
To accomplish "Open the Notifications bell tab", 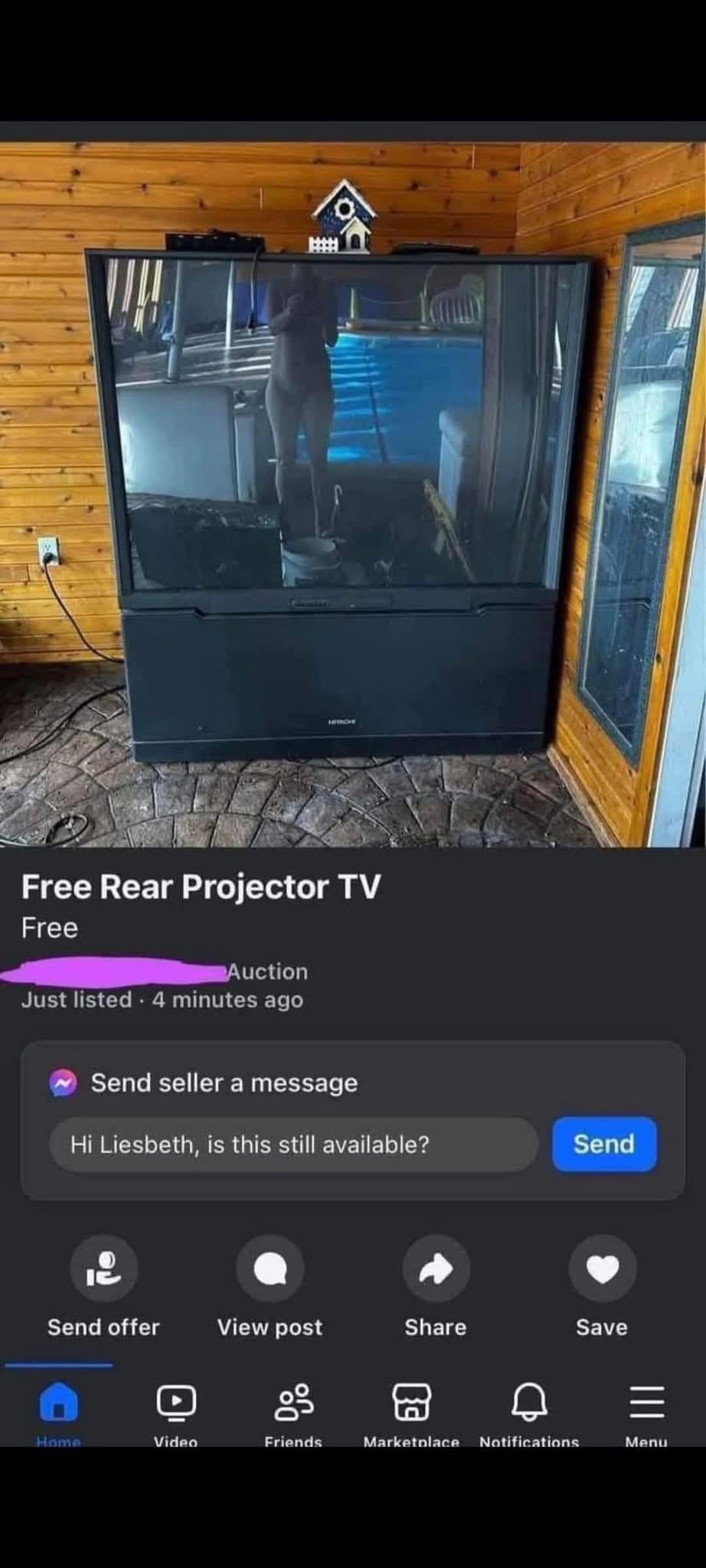I will pos(529,1409).
